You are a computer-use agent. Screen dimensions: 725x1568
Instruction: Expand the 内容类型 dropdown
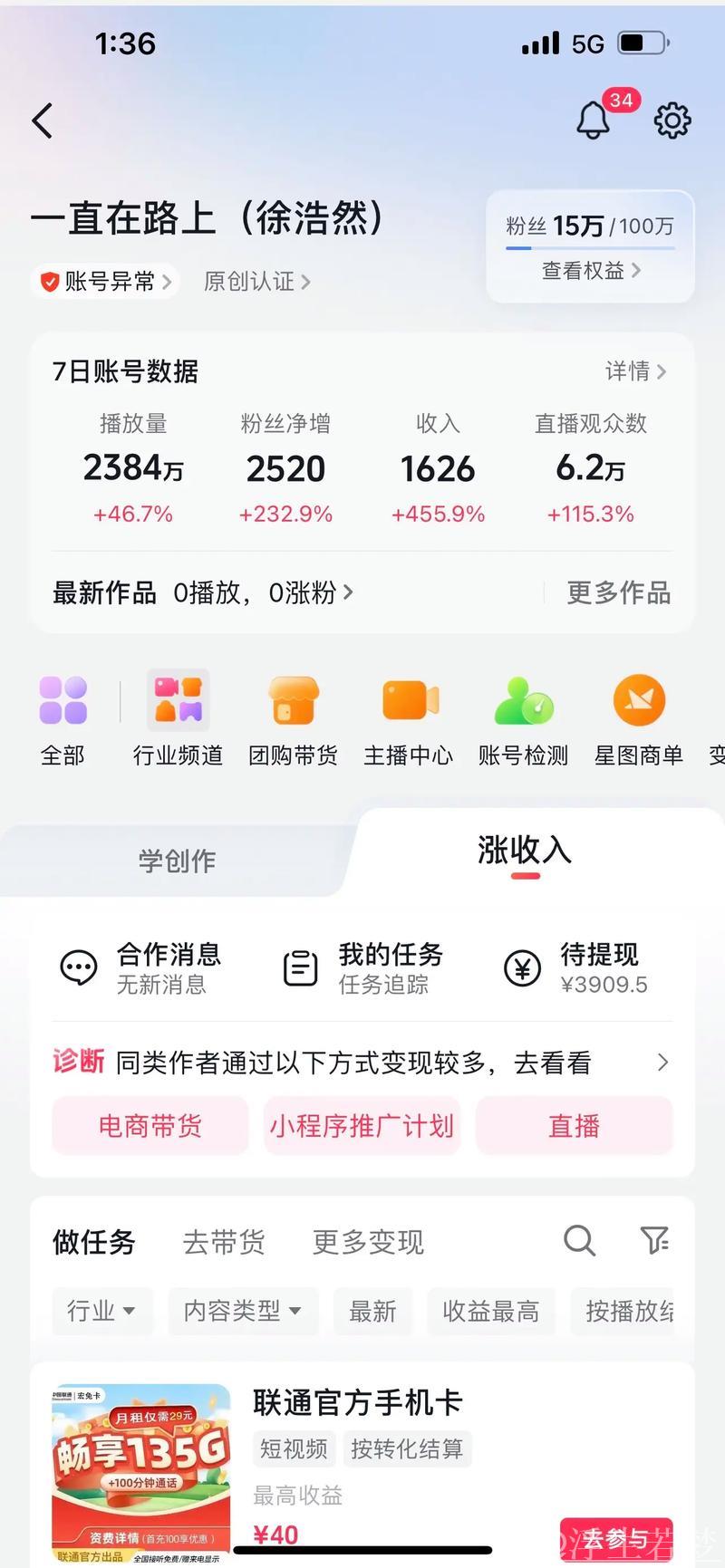242,1311
